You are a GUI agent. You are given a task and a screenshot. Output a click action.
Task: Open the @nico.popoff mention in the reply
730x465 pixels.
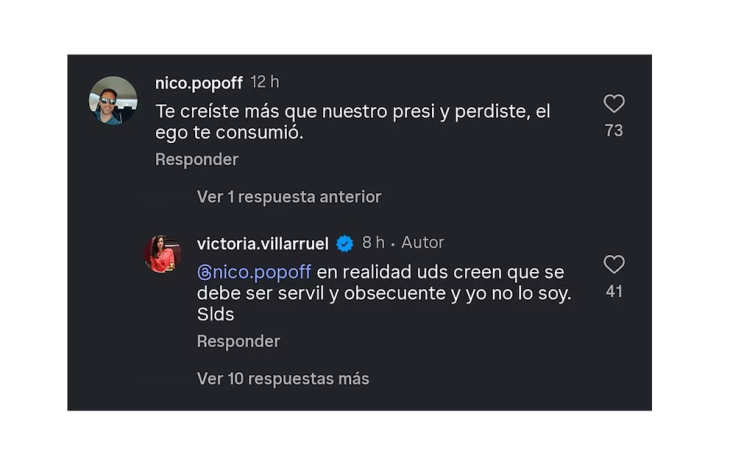click(x=254, y=272)
